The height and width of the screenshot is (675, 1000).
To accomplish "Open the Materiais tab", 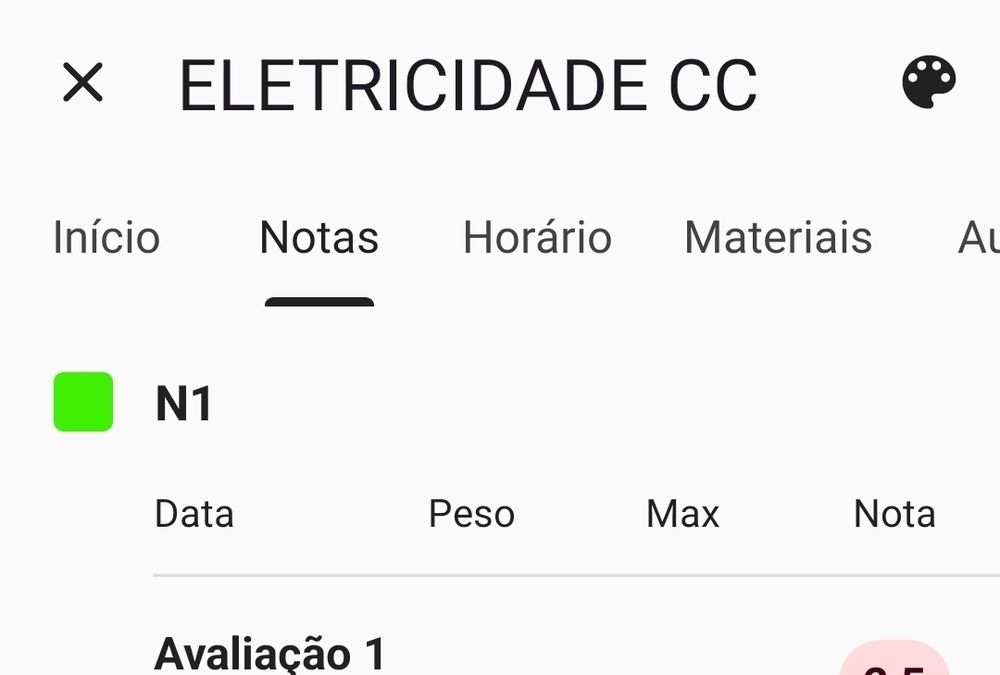I will (x=777, y=237).
